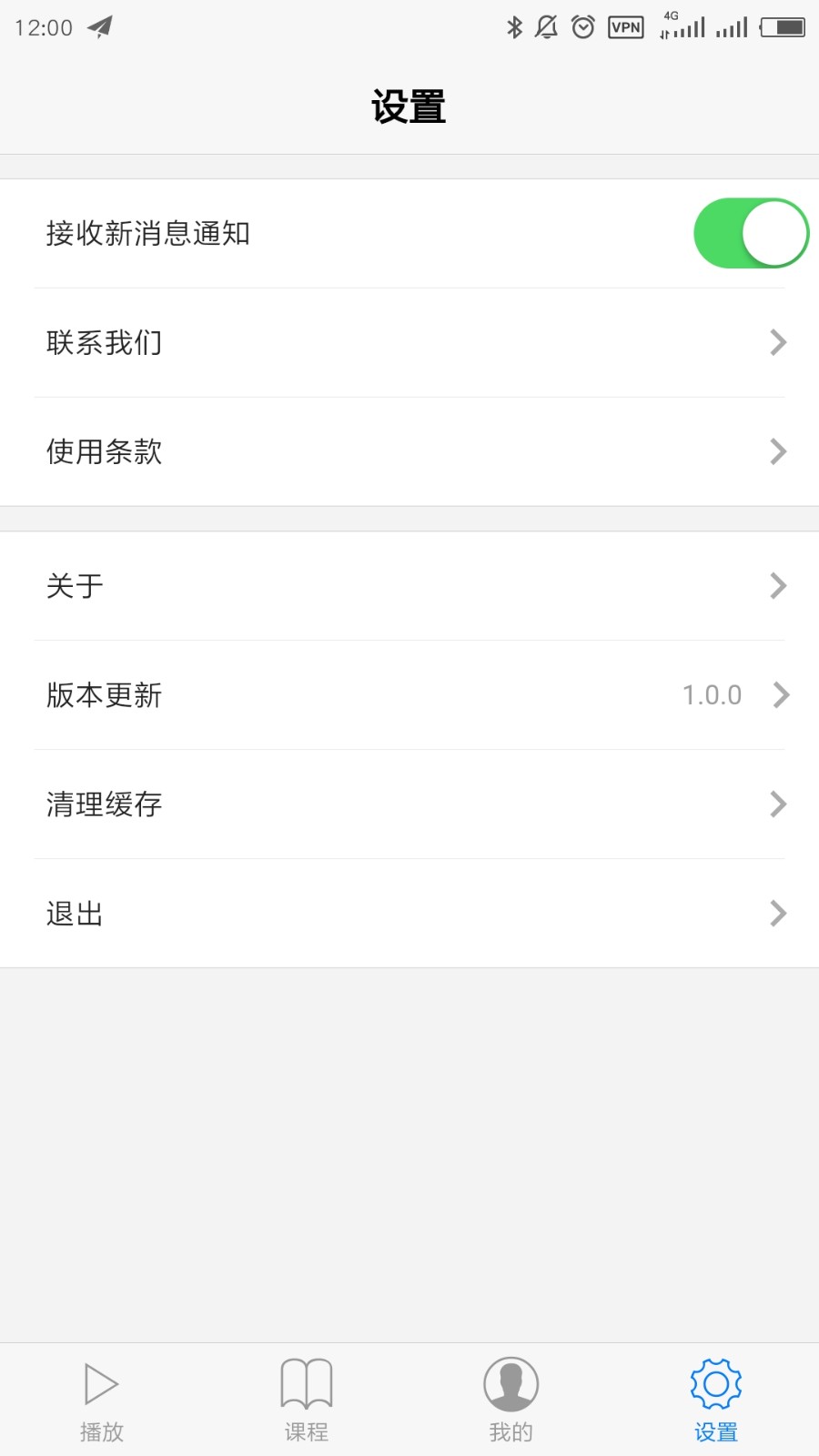Expand the 联系我们 row chevron
This screenshot has width=819, height=1456.
pos(778,342)
